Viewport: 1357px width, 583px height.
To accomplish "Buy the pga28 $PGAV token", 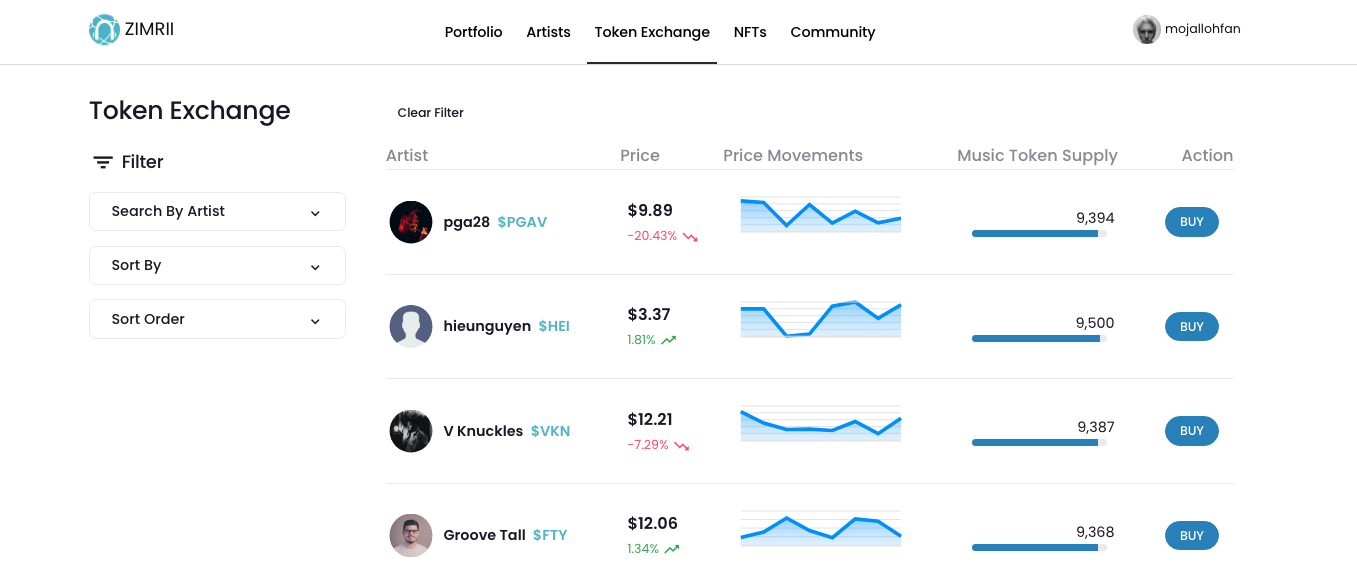I will coord(1191,222).
